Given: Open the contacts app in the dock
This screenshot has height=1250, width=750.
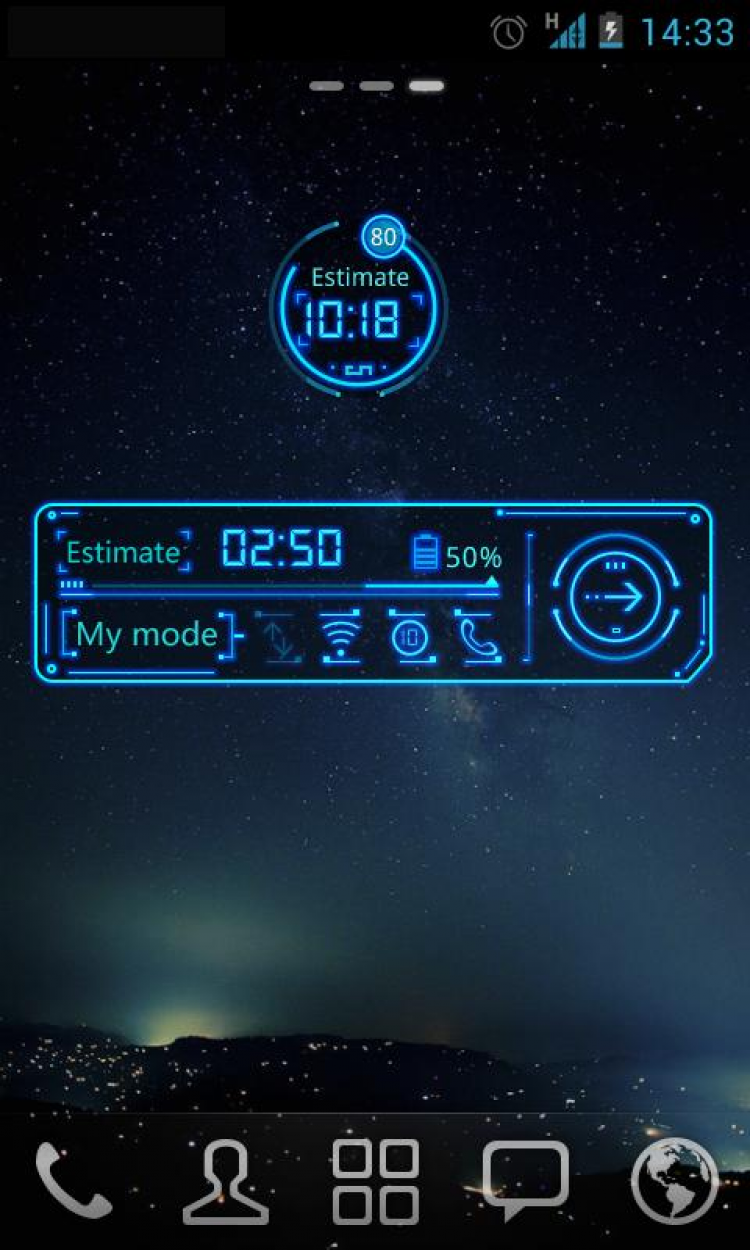Looking at the screenshot, I should pos(225,1180).
